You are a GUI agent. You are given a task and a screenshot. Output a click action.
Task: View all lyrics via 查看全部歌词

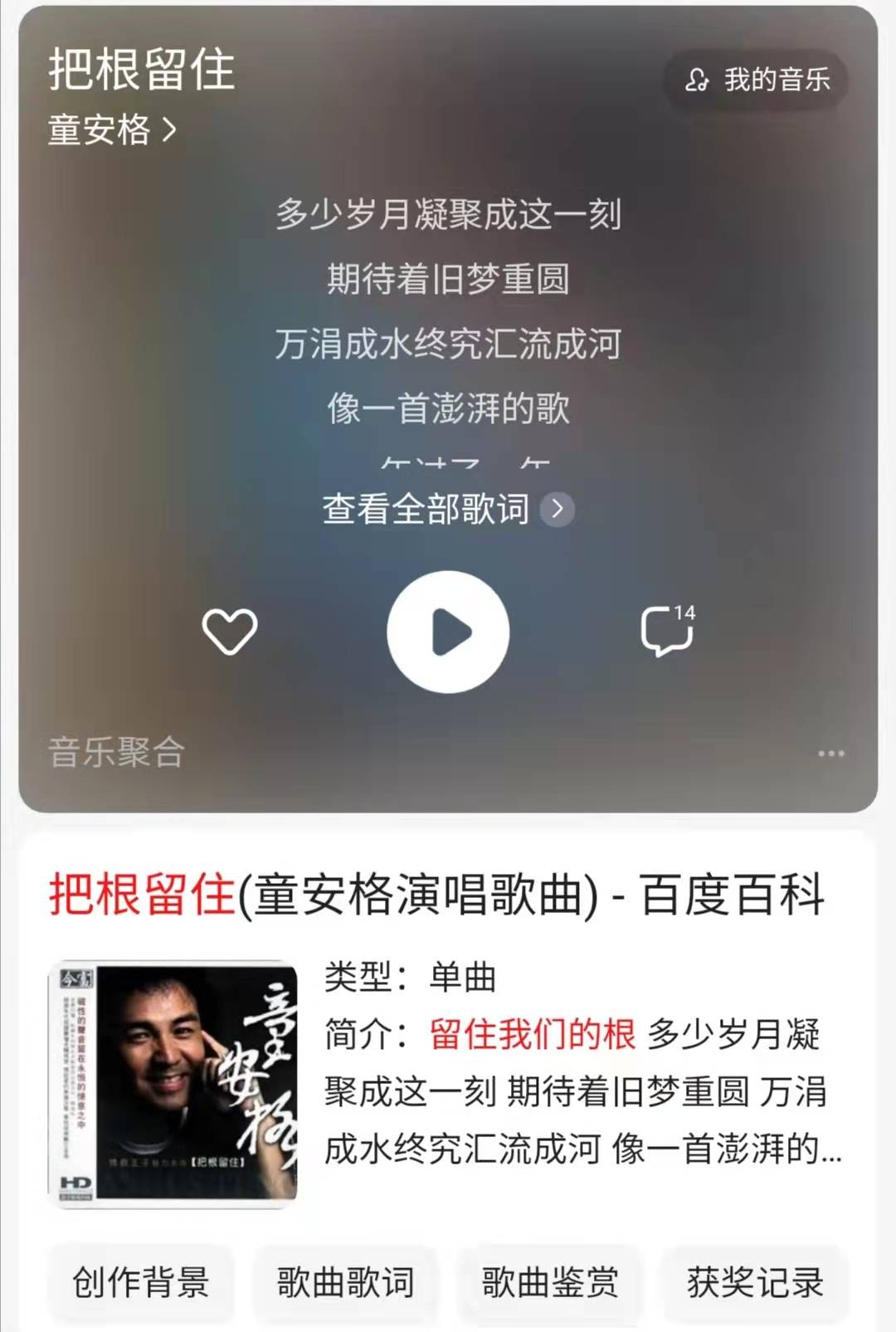pyautogui.click(x=447, y=509)
